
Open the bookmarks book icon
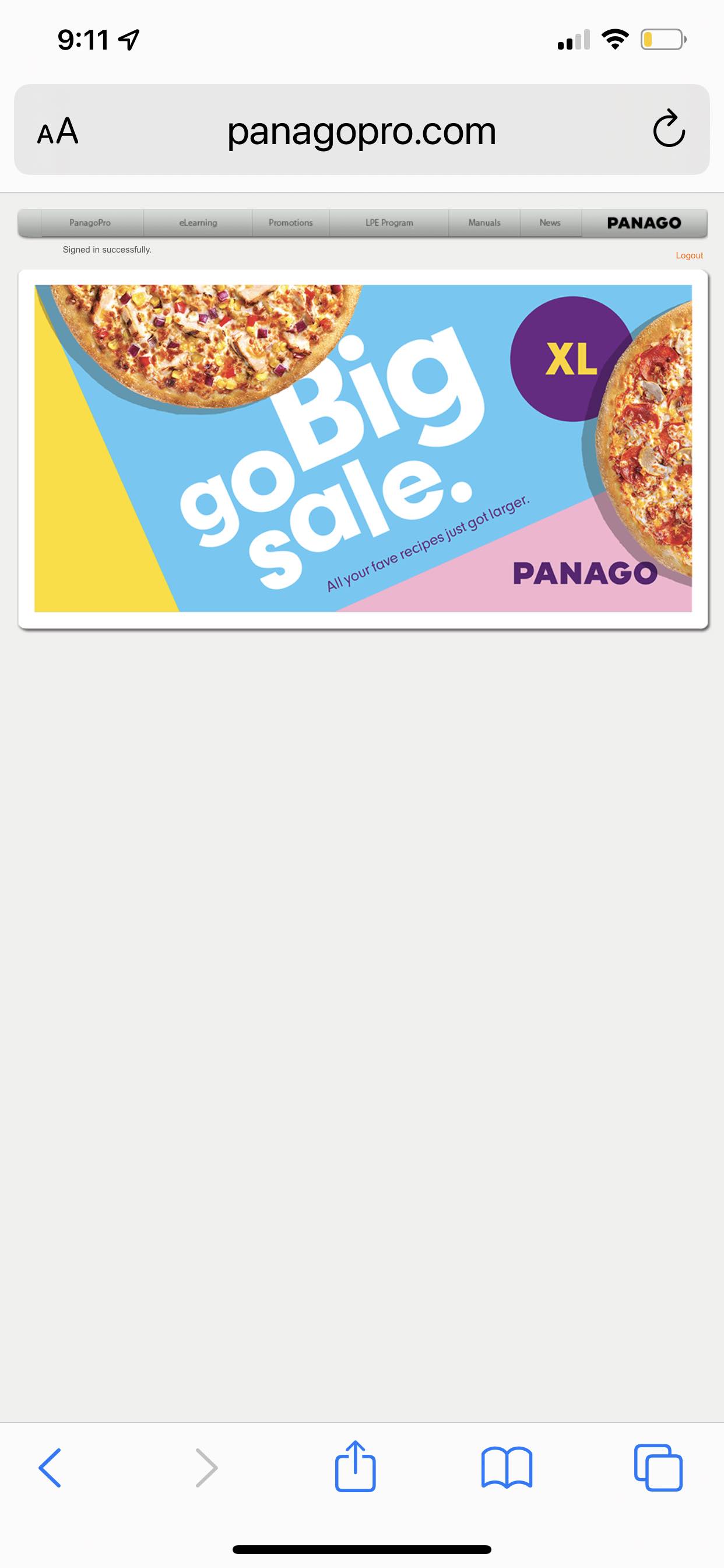click(507, 1468)
